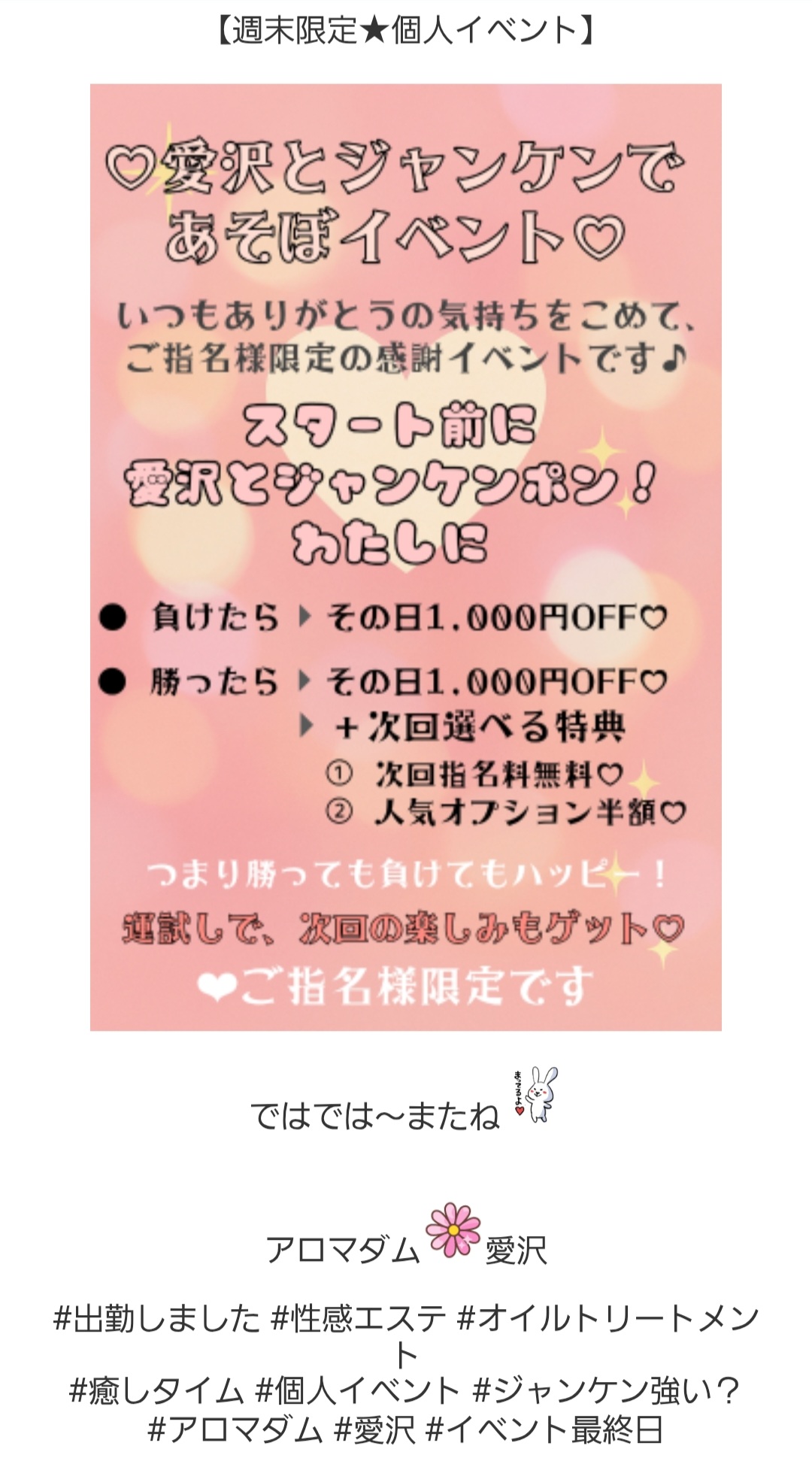This screenshot has width=812, height=1467.
Task: Open the pink Janken event poster image
Action: tap(406, 556)
